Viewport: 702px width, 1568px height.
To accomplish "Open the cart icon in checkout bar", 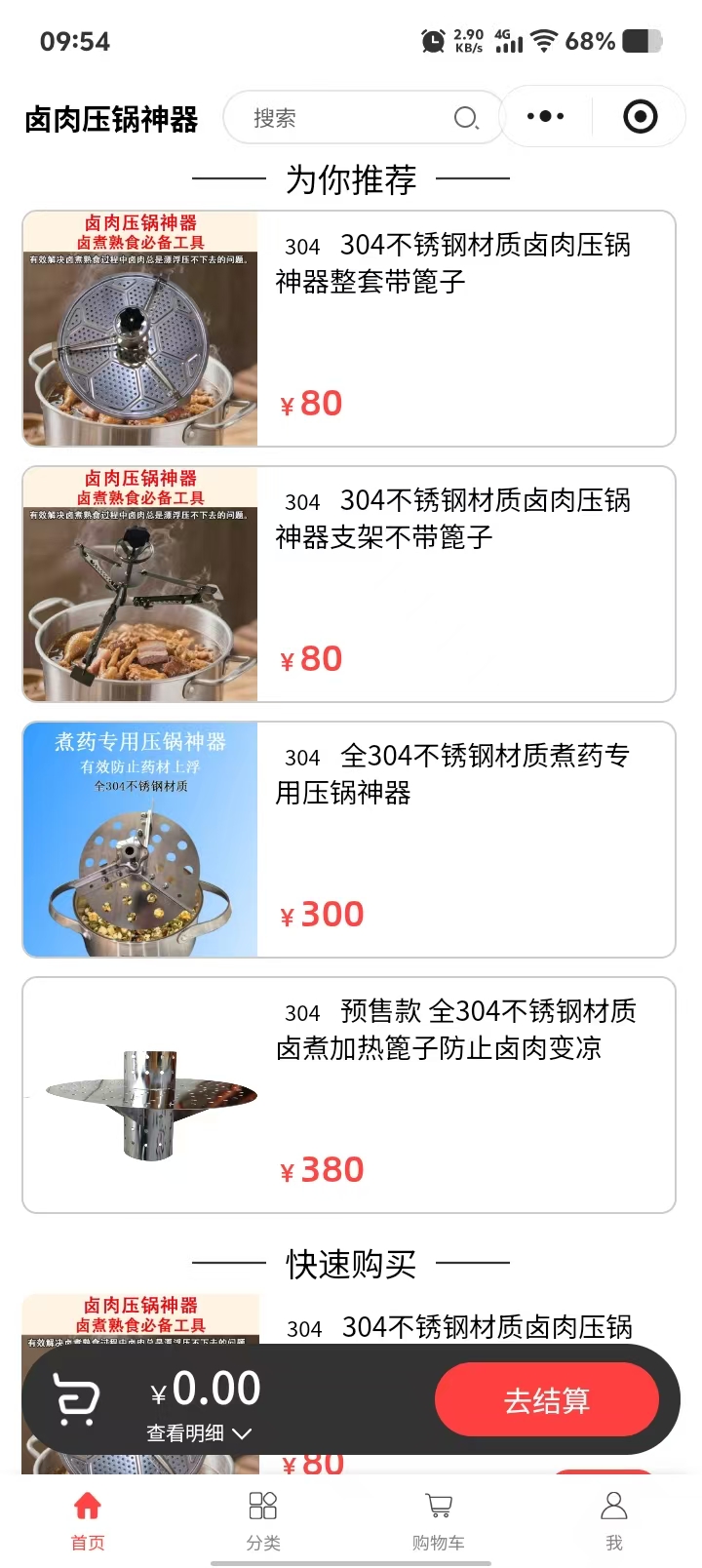I will coord(75,1399).
